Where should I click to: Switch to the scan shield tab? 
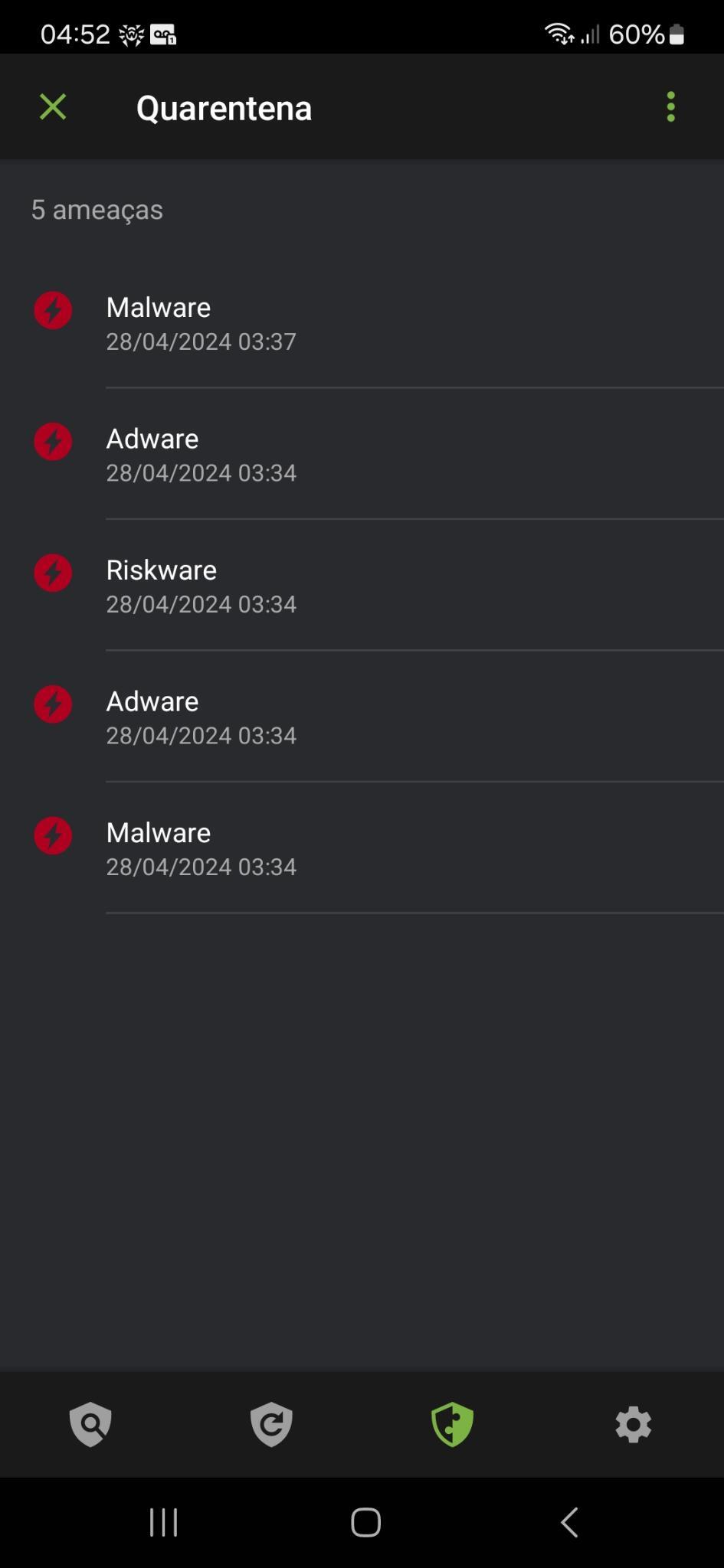coord(90,1424)
